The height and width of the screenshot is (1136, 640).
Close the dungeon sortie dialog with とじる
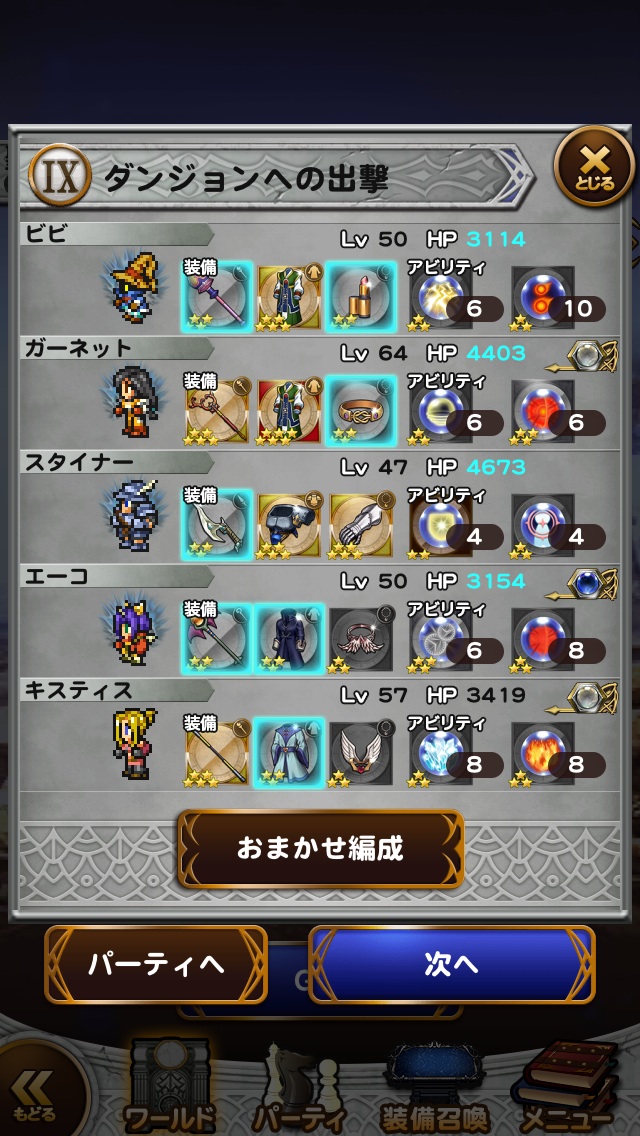tap(594, 166)
